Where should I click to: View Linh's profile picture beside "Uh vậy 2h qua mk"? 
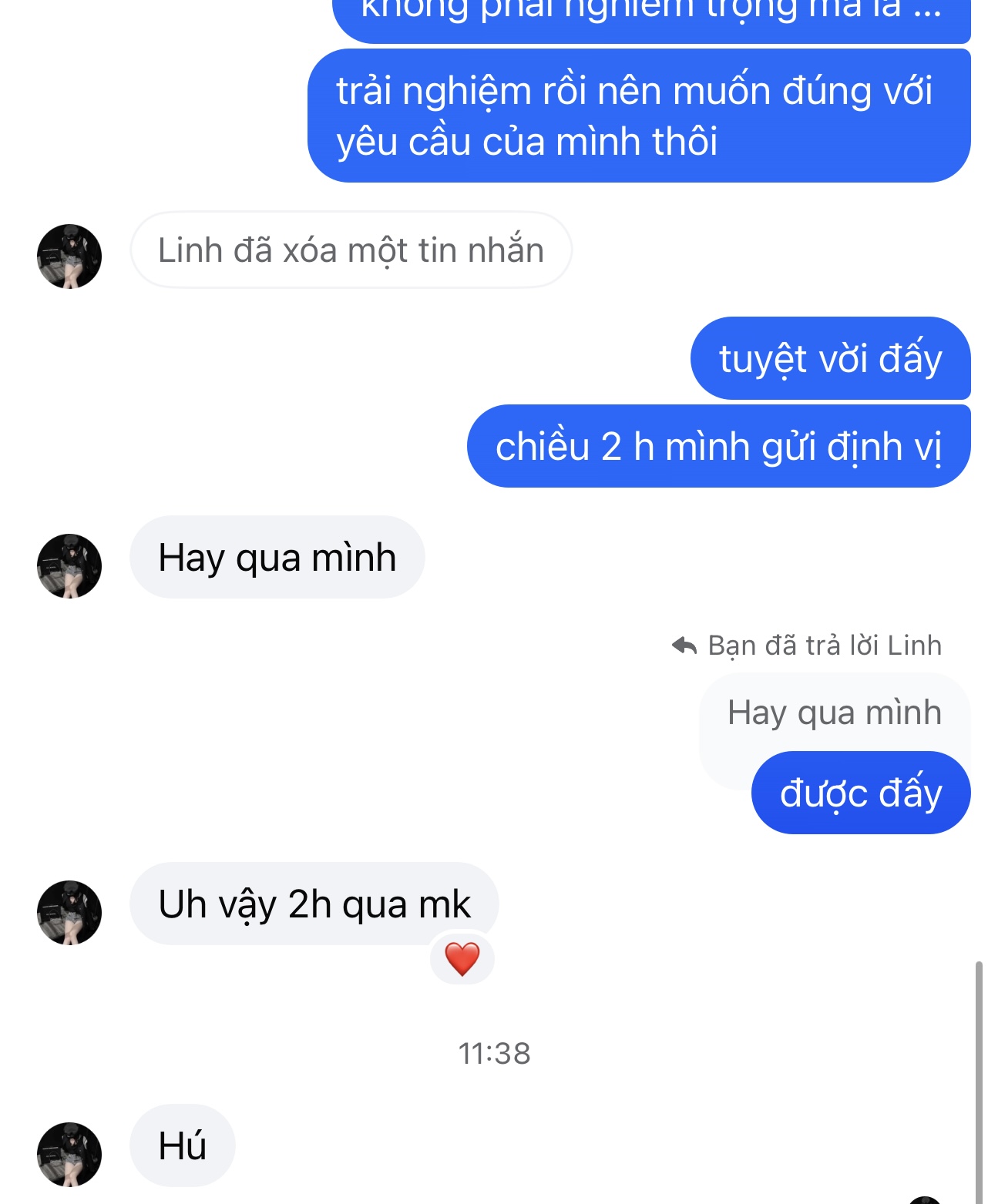click(x=69, y=912)
